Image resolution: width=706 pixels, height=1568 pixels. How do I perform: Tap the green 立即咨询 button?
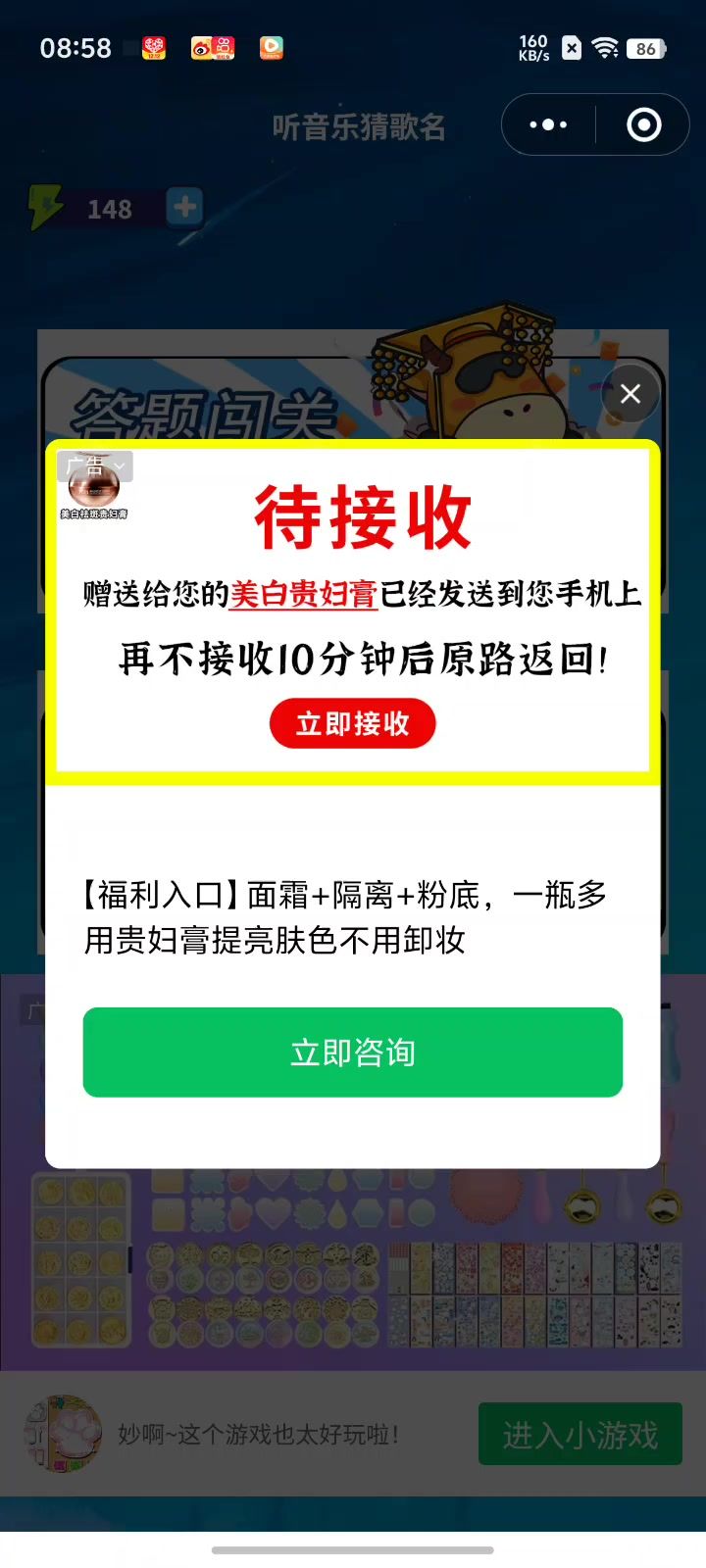pos(352,1052)
